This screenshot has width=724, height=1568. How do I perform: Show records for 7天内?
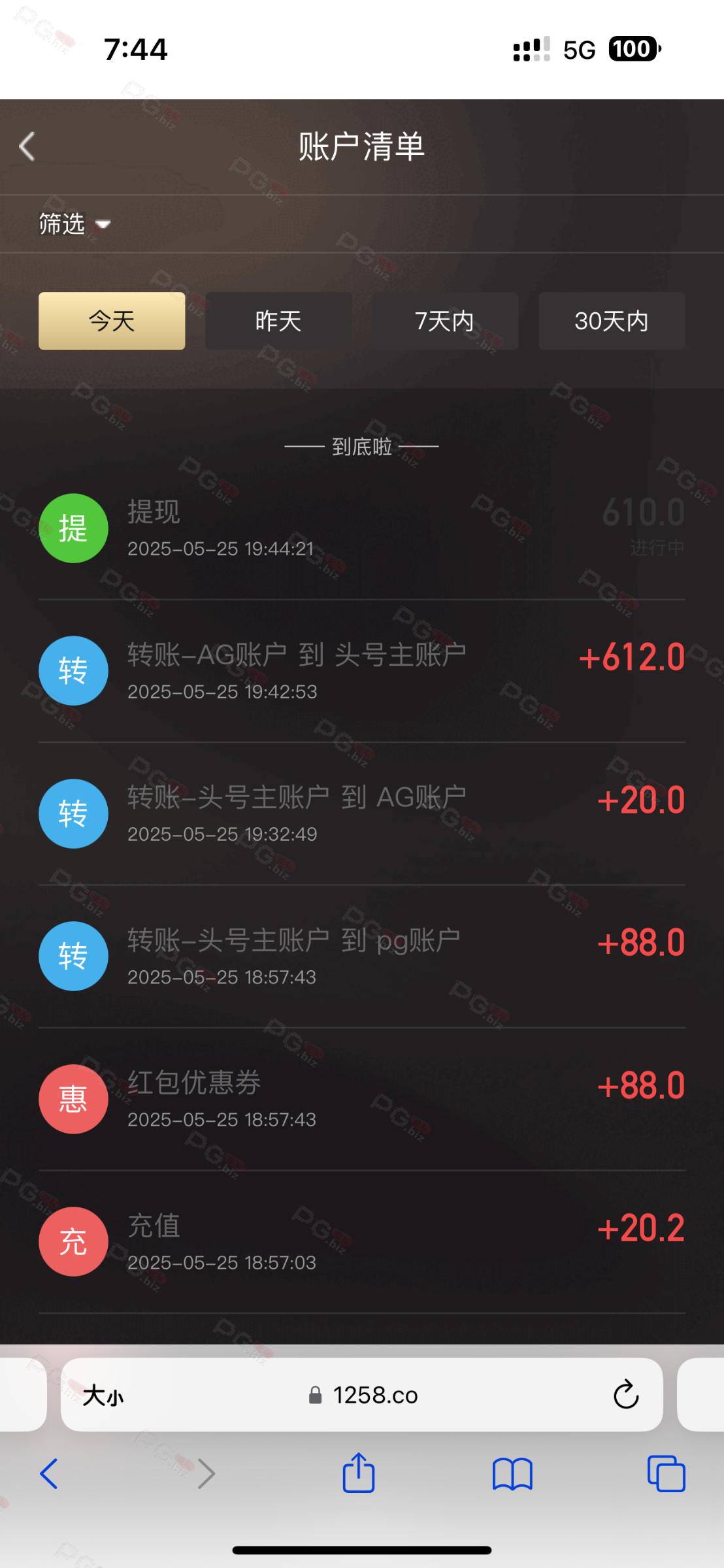tap(445, 321)
